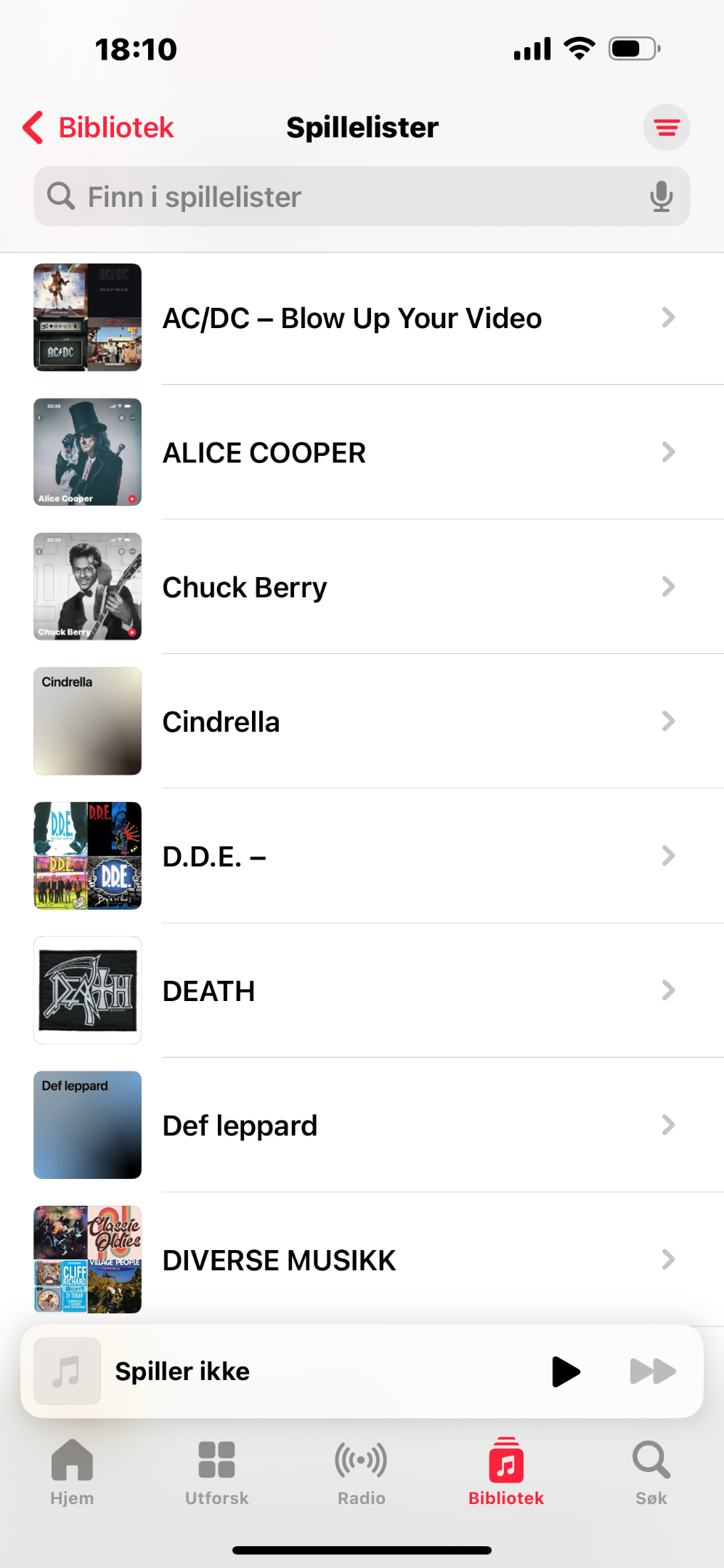Open the D.D.E. – playlist
Image resolution: width=724 pixels, height=1568 pixels.
362,856
